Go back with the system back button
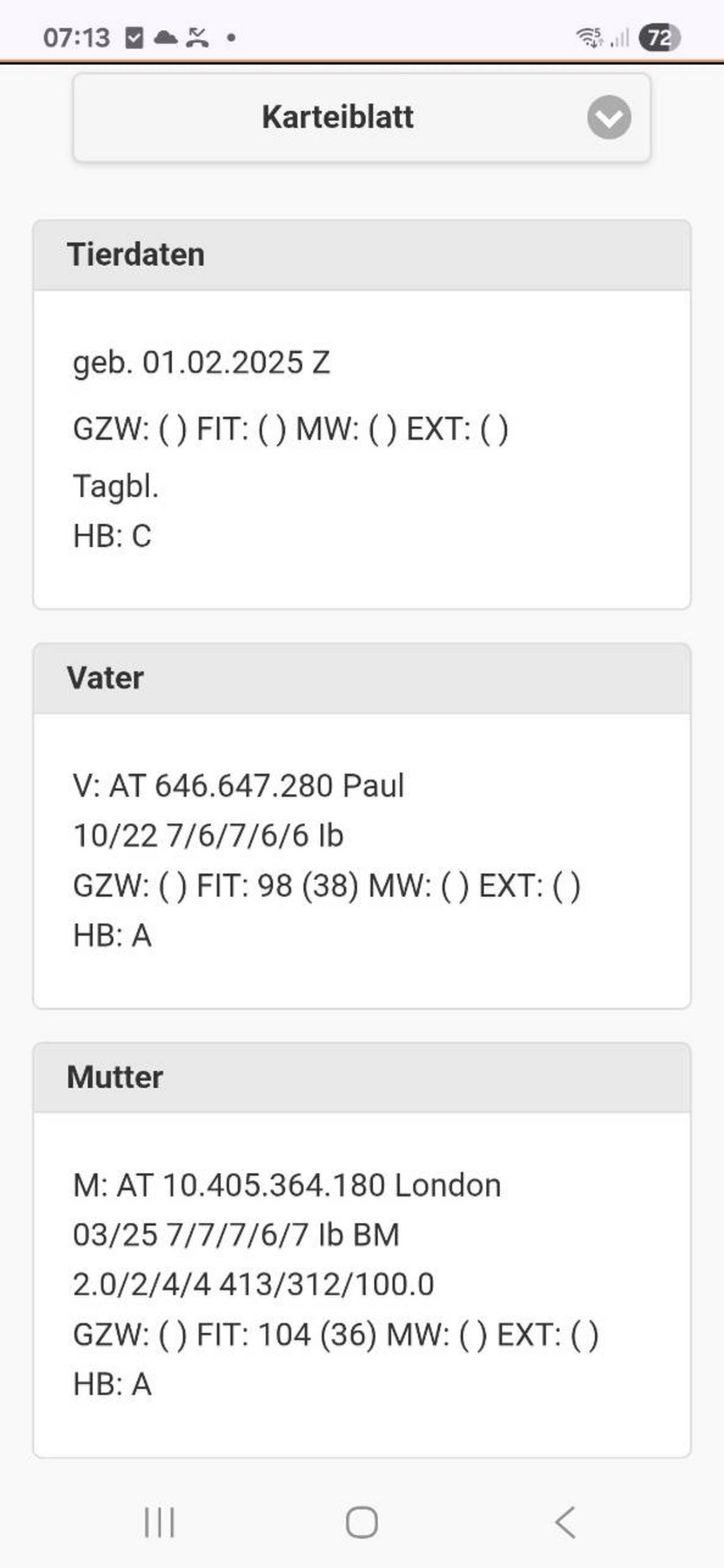This screenshot has height=1568, width=724. (x=565, y=1522)
